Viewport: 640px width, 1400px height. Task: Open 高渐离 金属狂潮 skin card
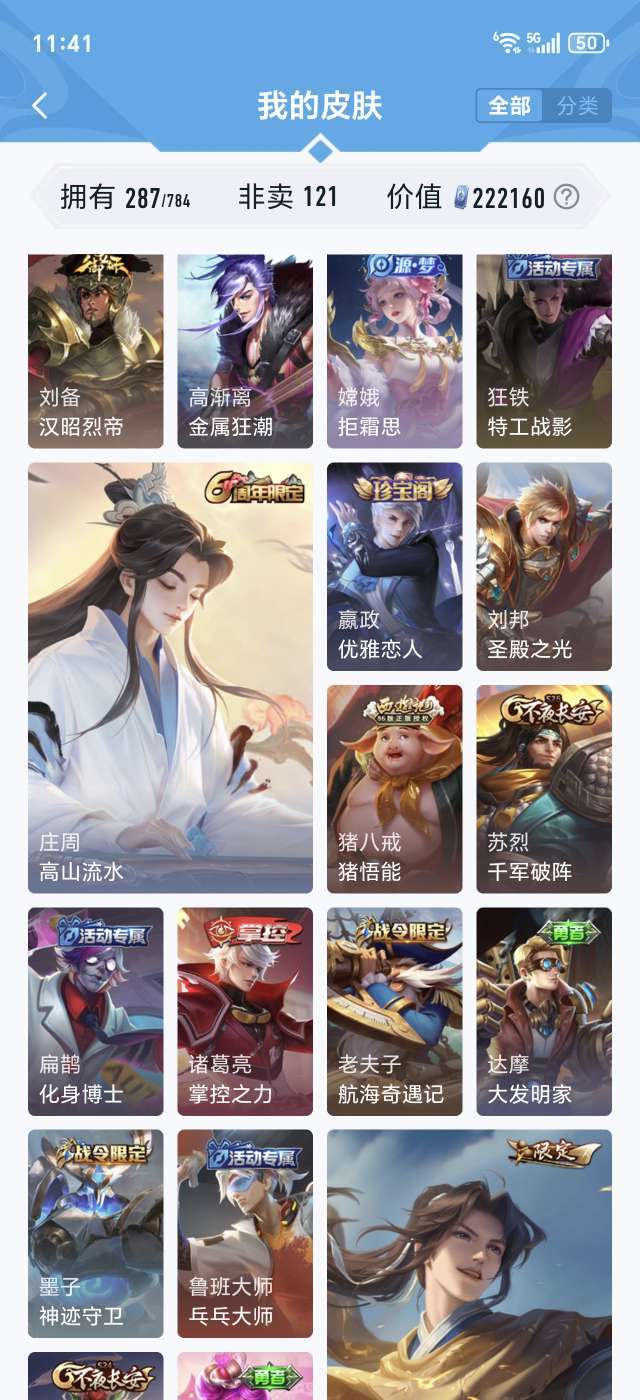245,351
